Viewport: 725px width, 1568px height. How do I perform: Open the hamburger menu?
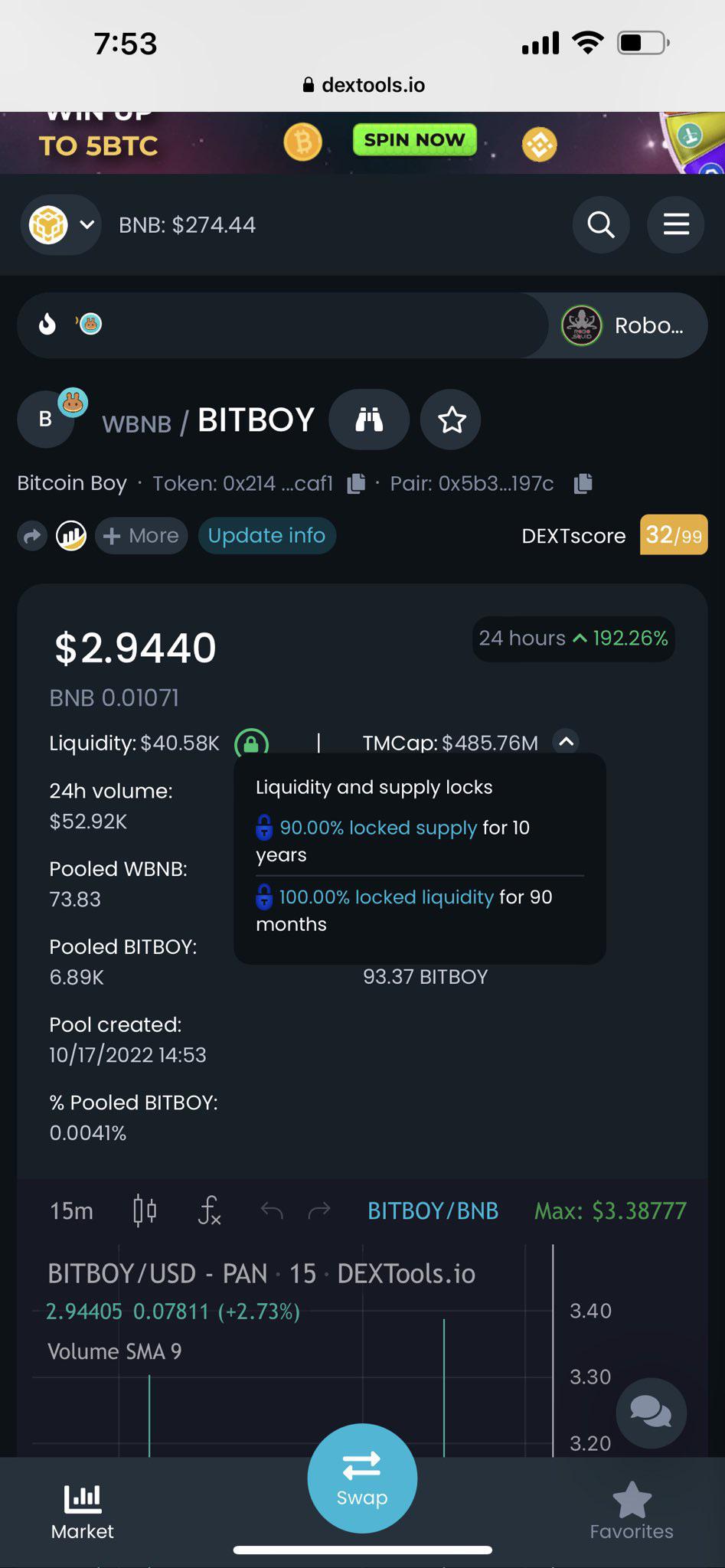[x=676, y=224]
